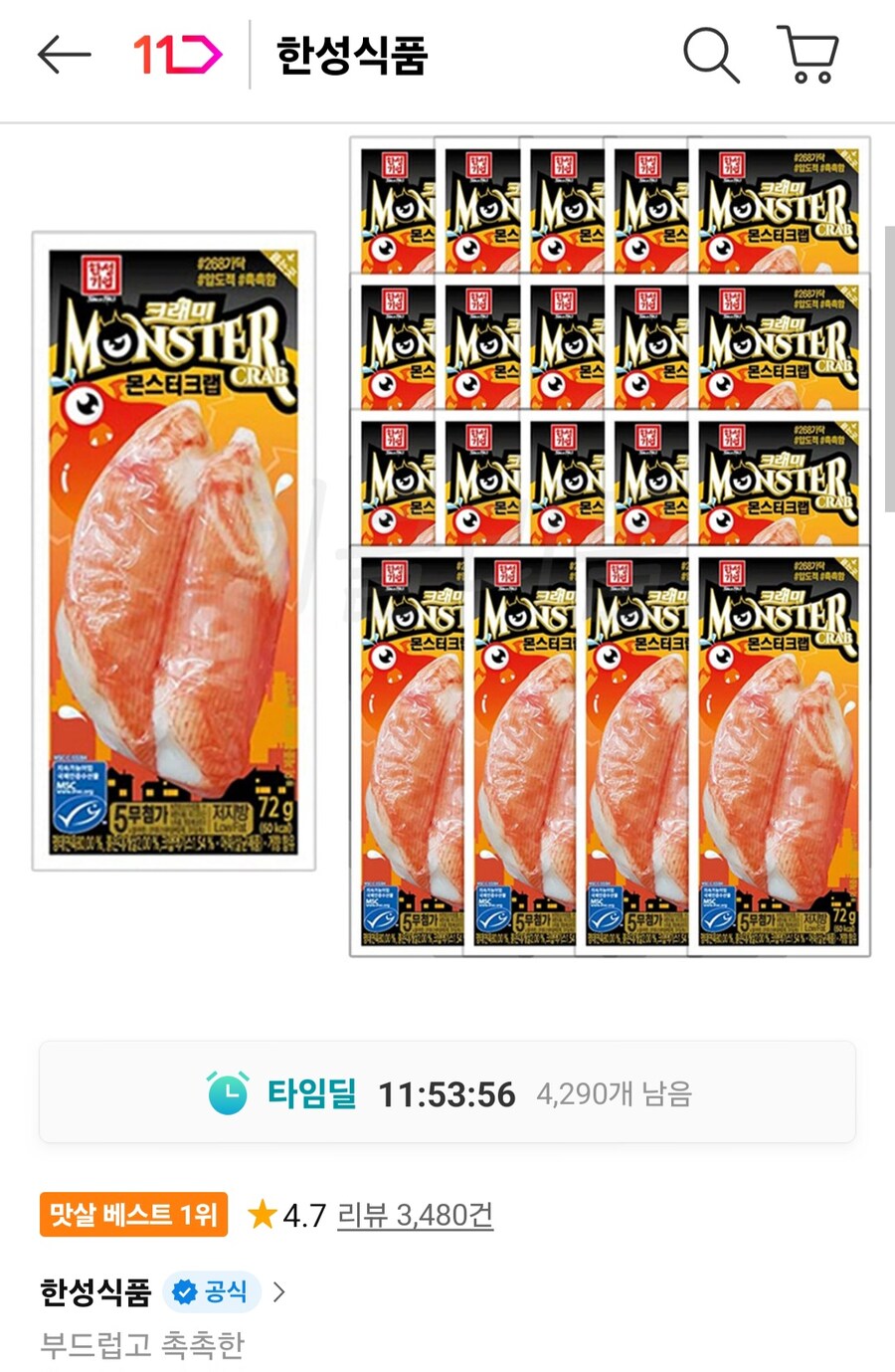Open search using the magnifier icon
This screenshot has height=1372, width=895.
click(x=710, y=57)
